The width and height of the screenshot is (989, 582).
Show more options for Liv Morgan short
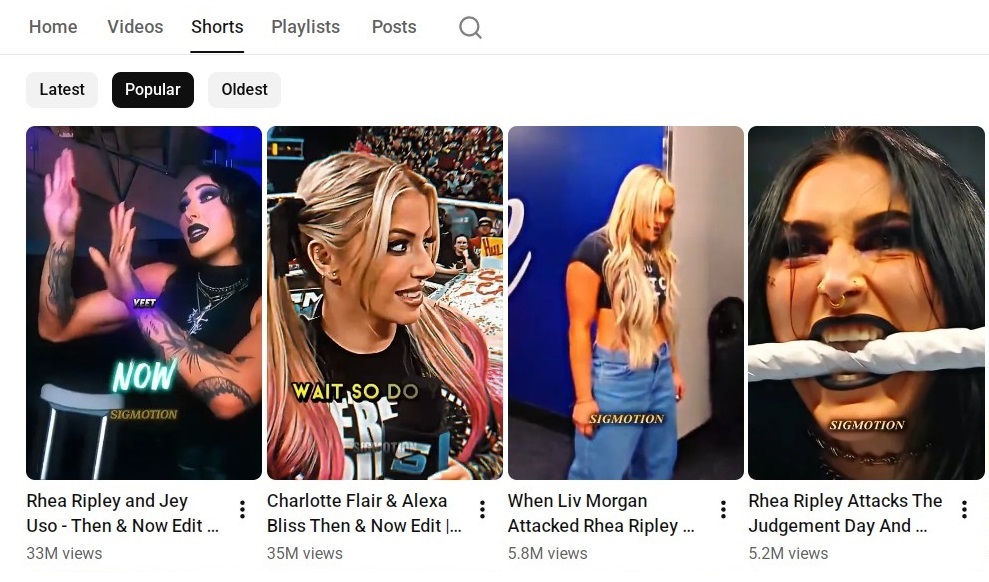click(723, 510)
